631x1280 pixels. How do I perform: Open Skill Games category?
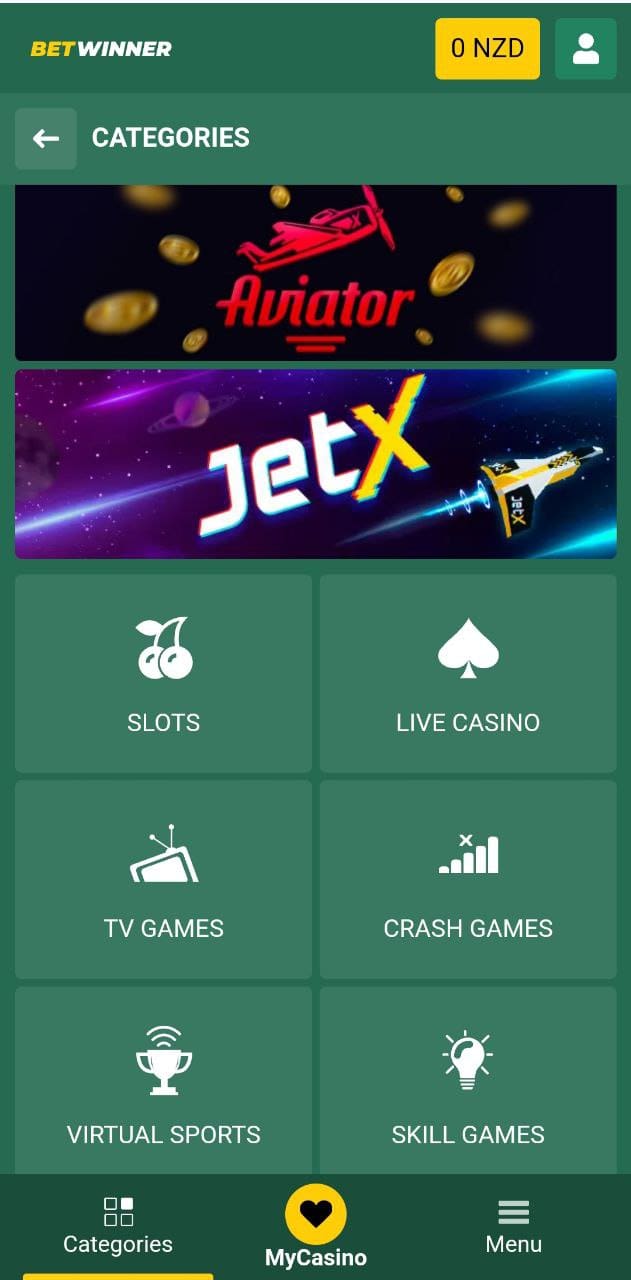coord(468,1085)
